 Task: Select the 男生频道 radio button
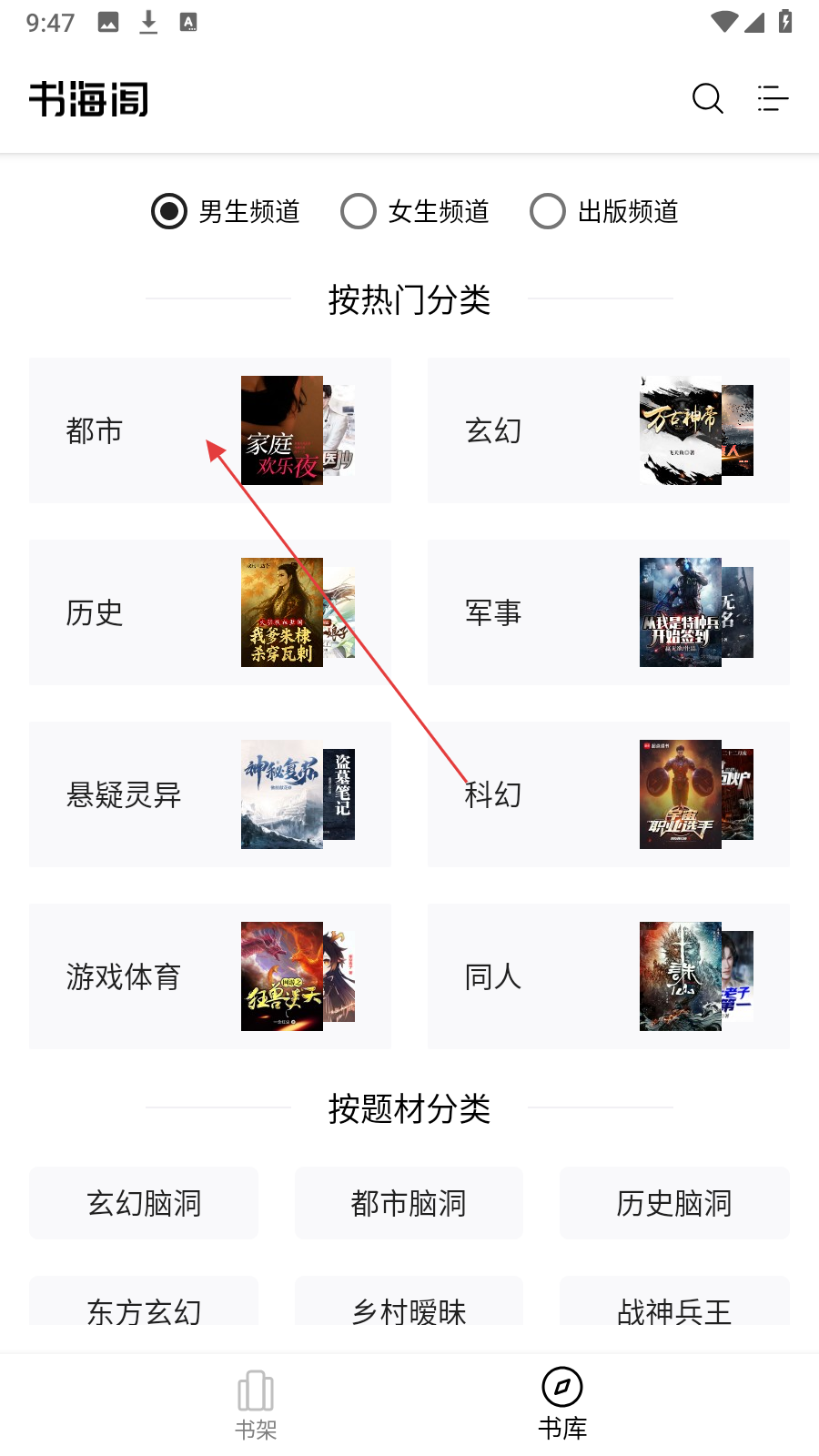[169, 211]
